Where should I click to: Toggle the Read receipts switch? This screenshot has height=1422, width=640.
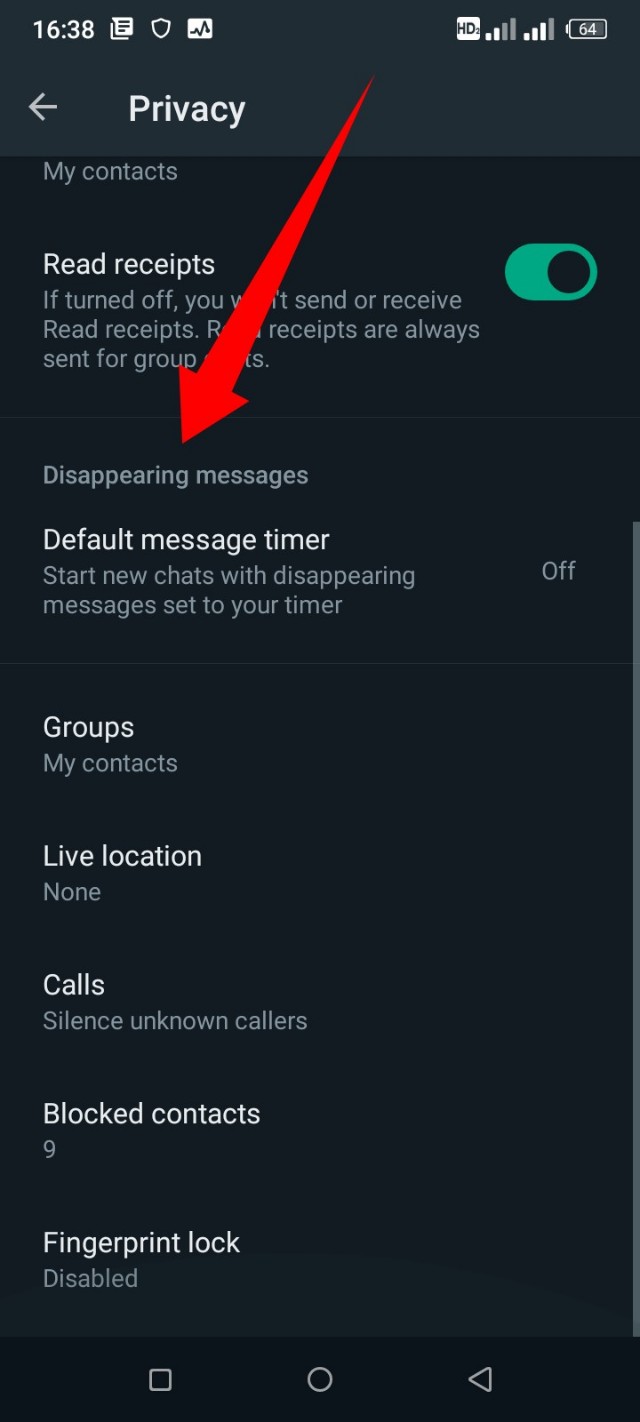coord(551,273)
